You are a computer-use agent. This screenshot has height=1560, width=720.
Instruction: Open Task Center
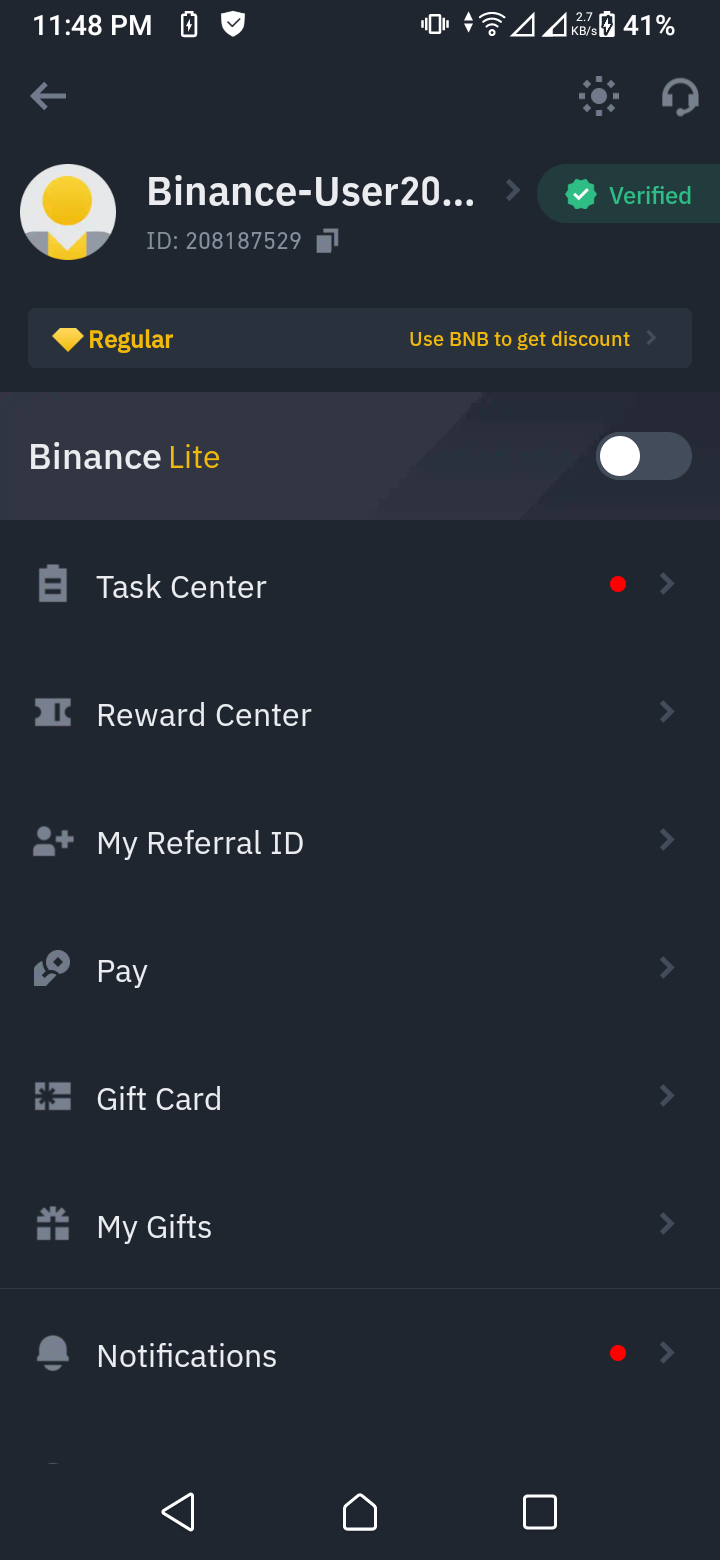(360, 586)
